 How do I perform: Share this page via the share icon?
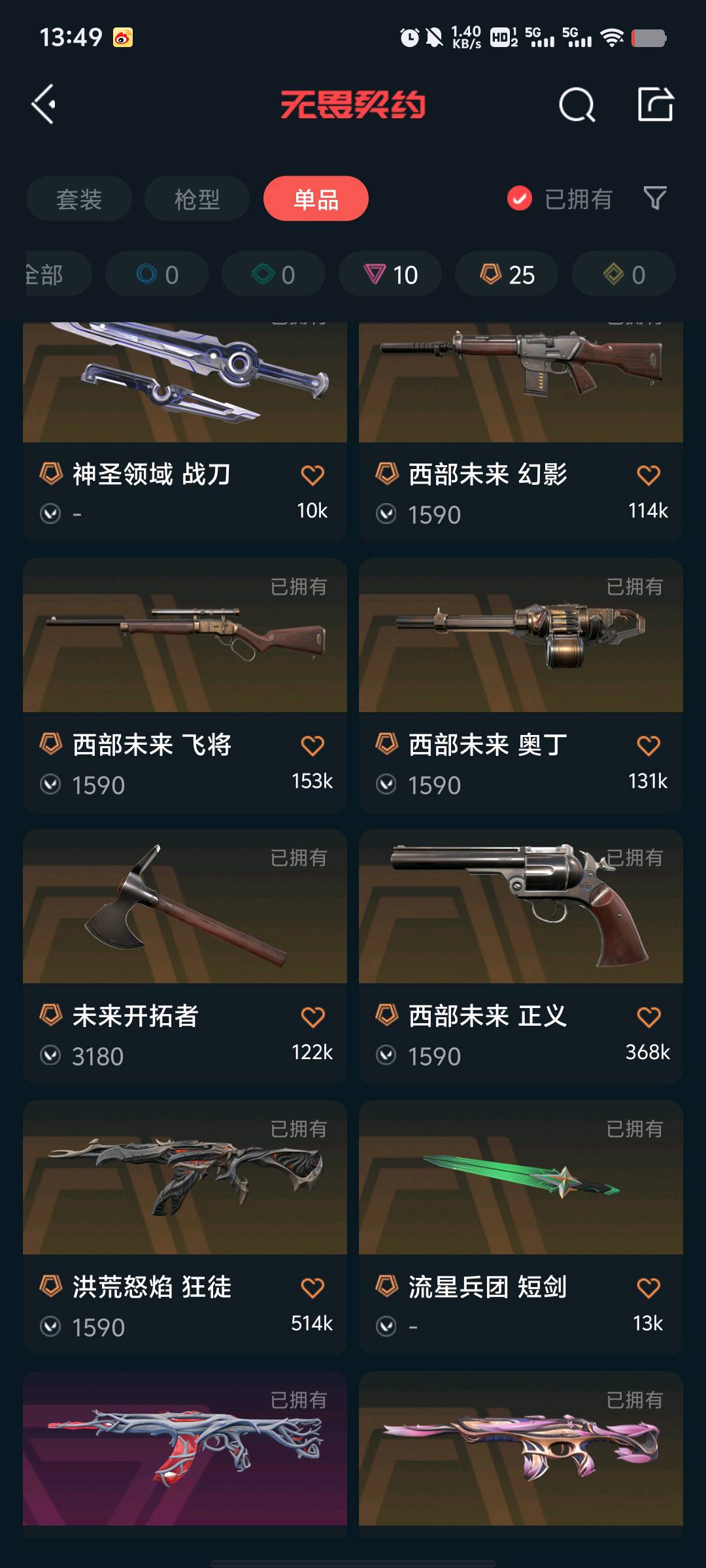655,105
